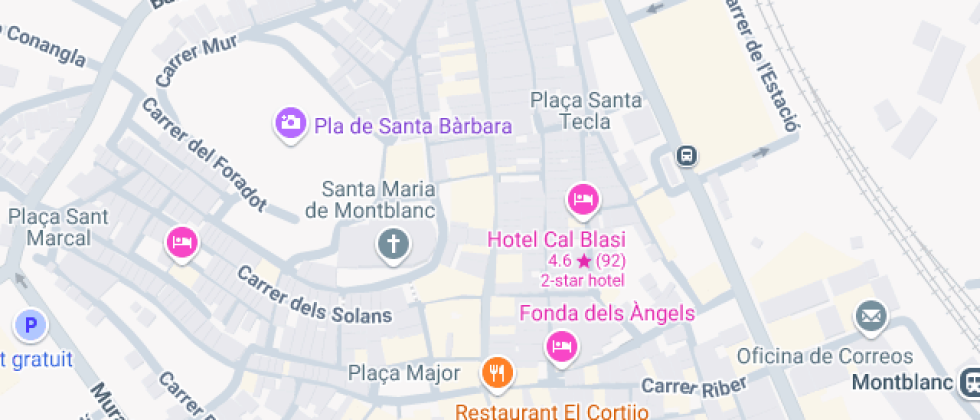Viewport: 980px width, 420px height.
Task: Open Restaurant El Cortijo marker
Action: coord(497,373)
